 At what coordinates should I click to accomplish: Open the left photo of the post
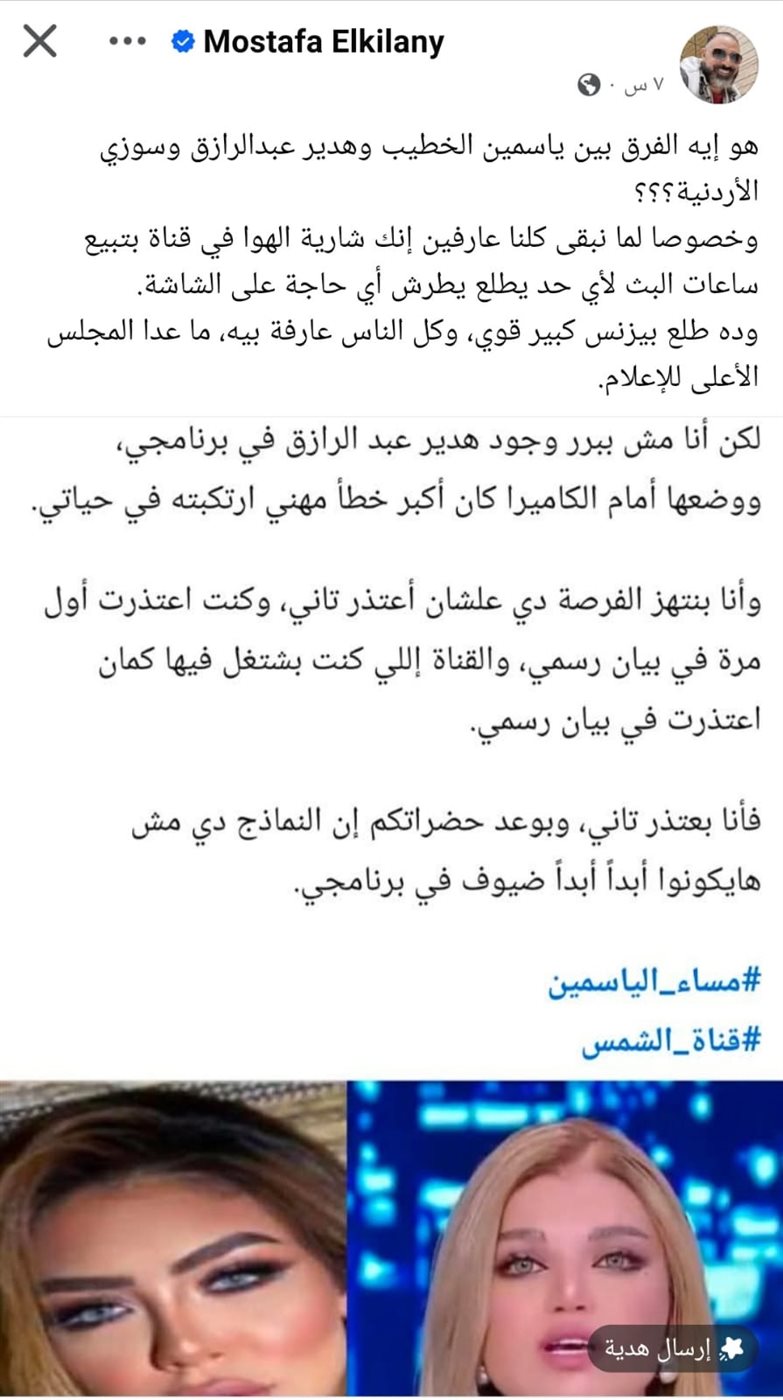(x=173, y=1238)
